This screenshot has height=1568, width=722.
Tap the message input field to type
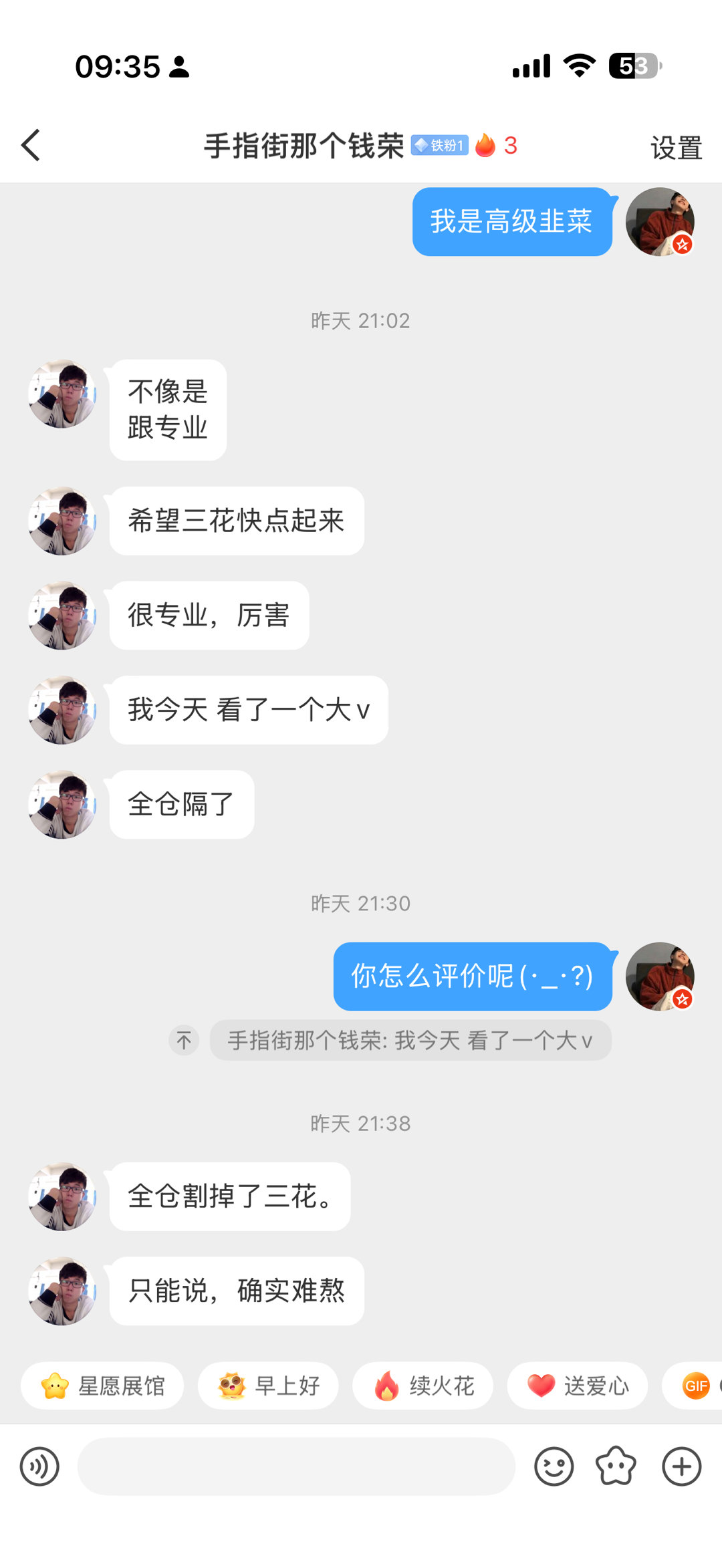click(294, 1466)
